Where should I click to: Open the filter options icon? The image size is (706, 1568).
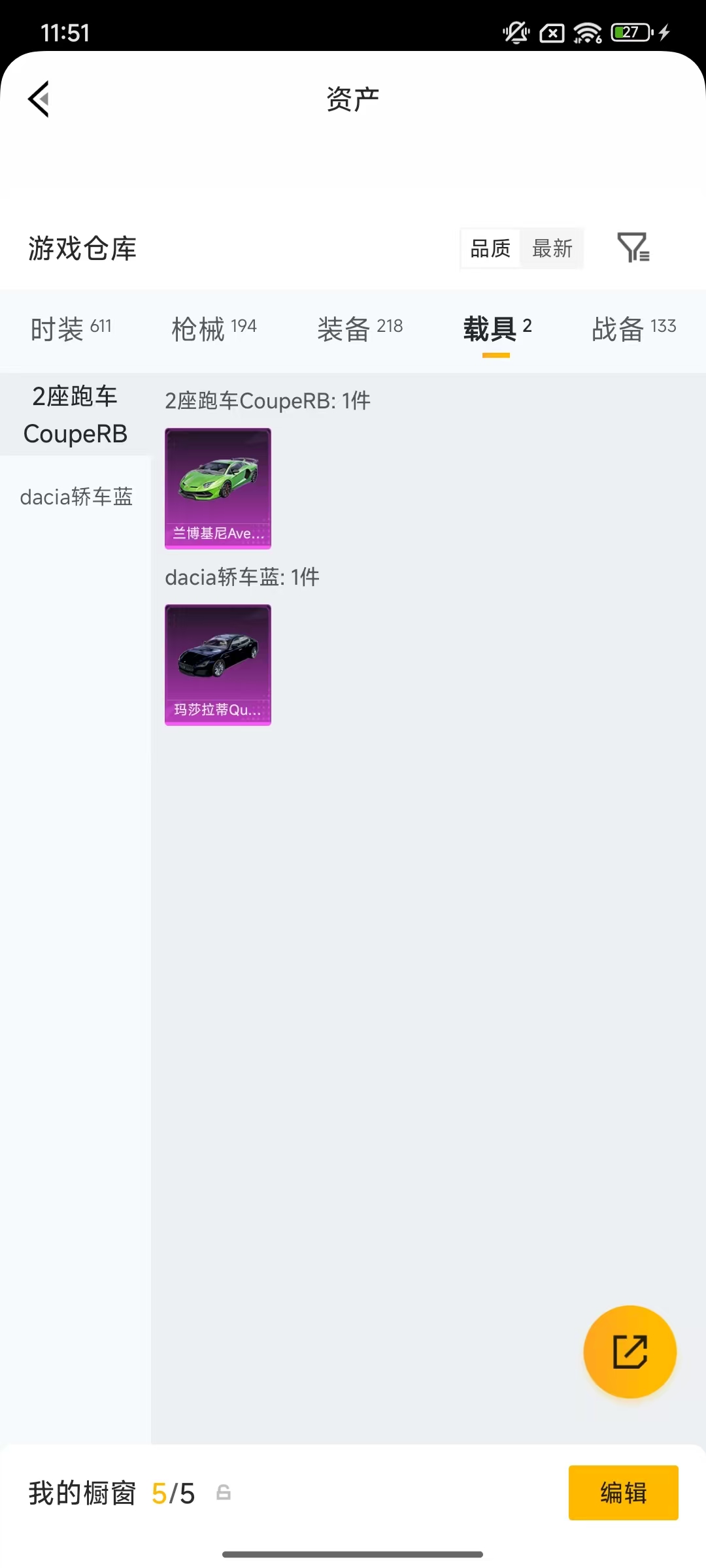tap(633, 248)
